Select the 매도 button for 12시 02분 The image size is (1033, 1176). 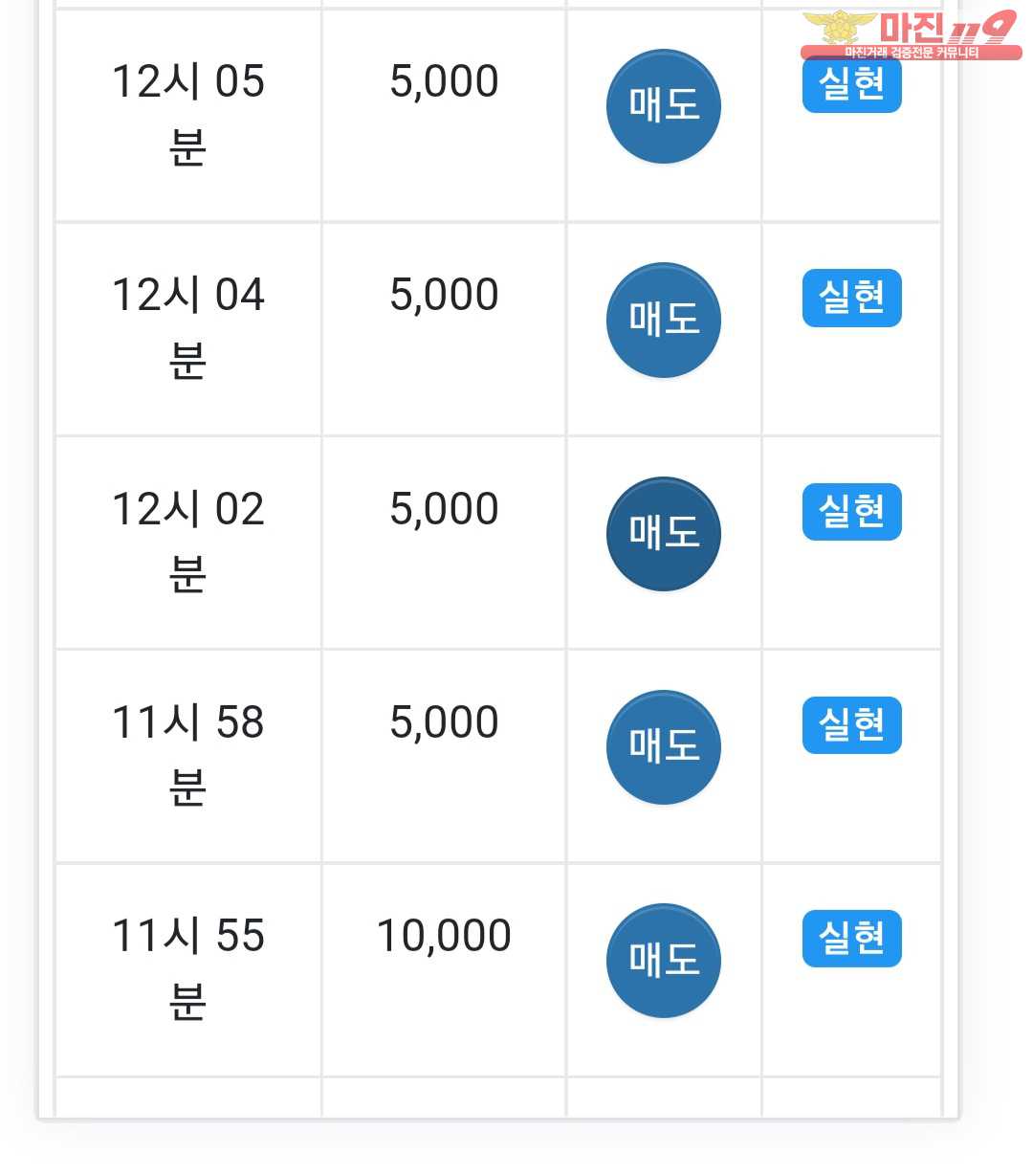click(x=663, y=533)
